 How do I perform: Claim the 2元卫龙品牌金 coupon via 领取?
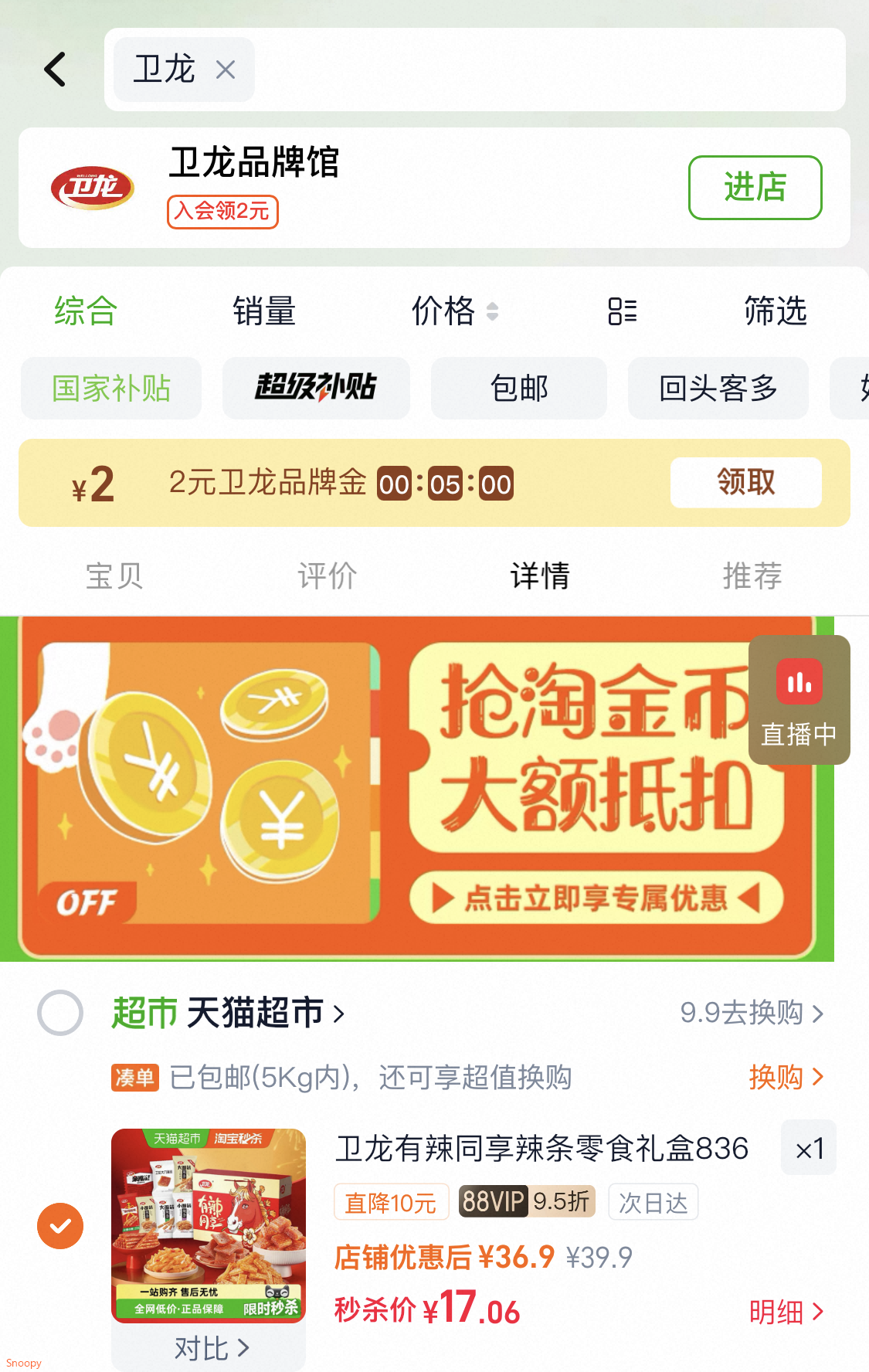point(745,483)
